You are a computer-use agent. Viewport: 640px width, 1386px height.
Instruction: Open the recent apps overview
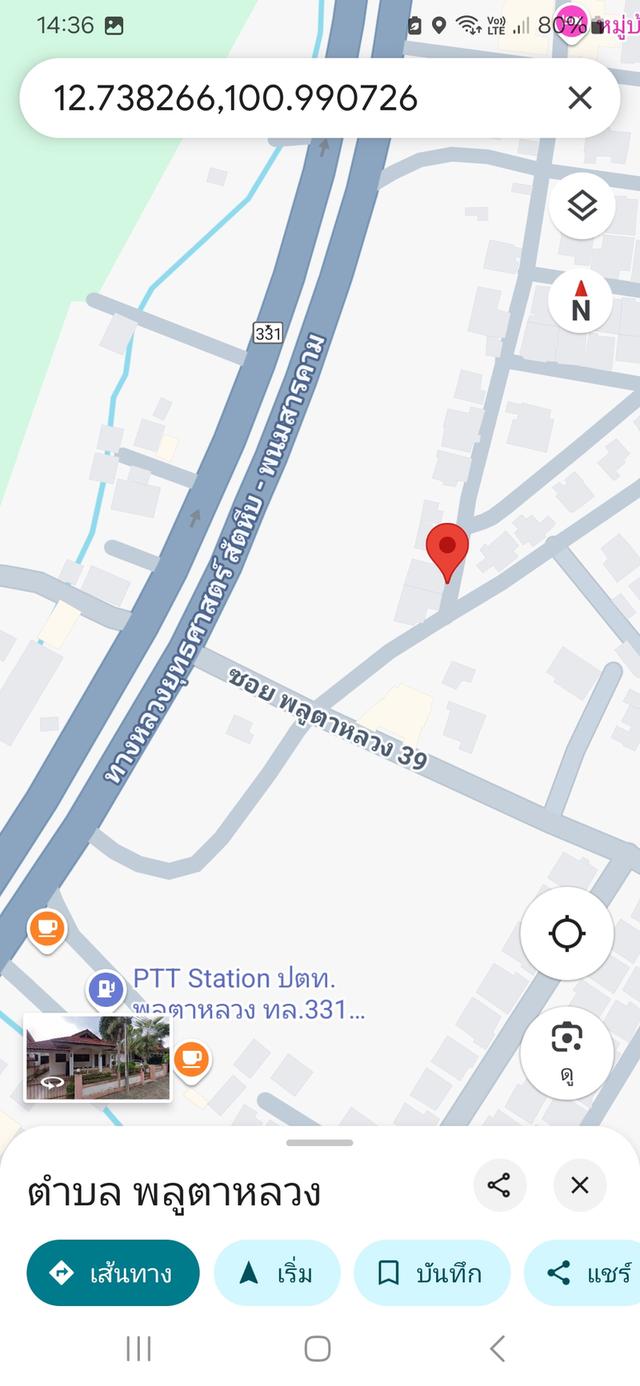[138, 1348]
